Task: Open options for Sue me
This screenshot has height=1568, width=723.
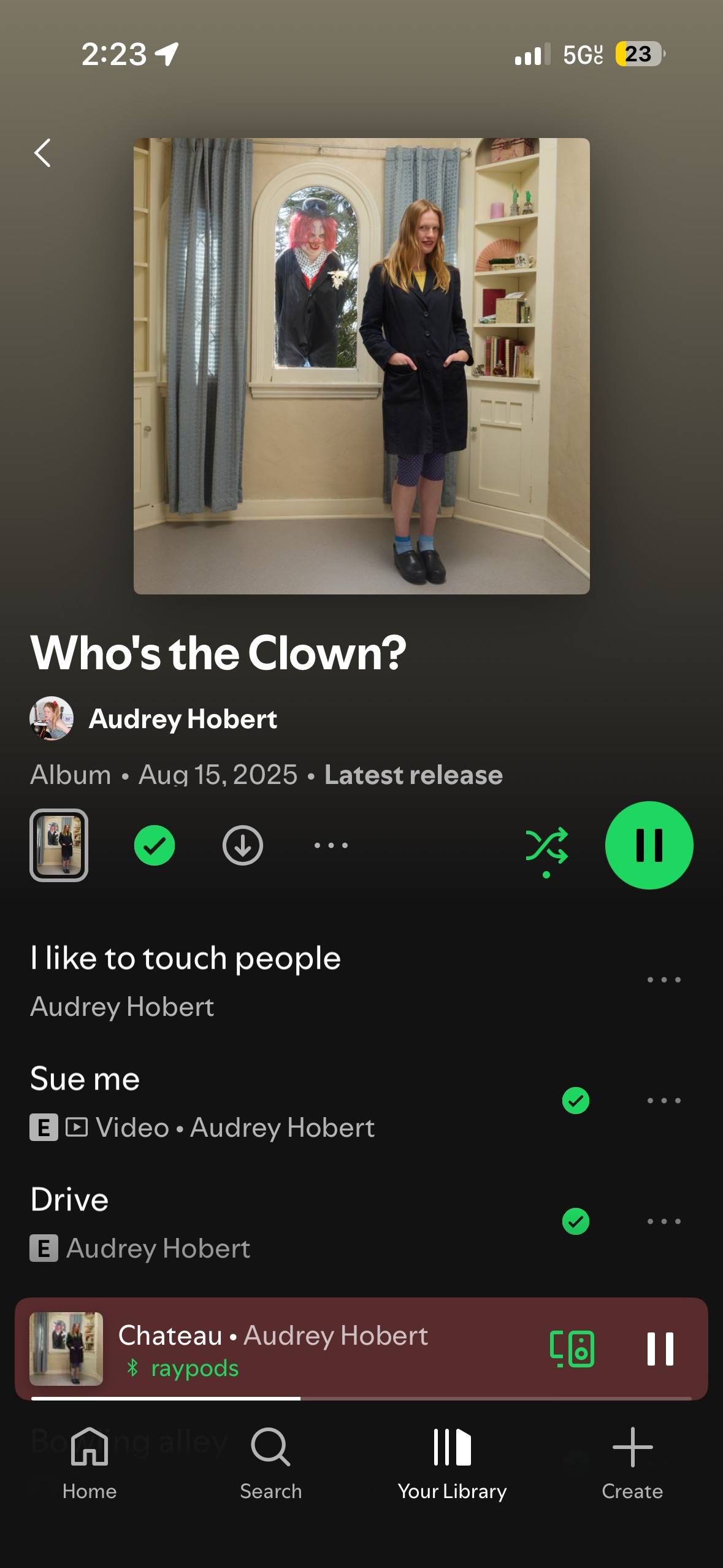Action: (x=664, y=1101)
